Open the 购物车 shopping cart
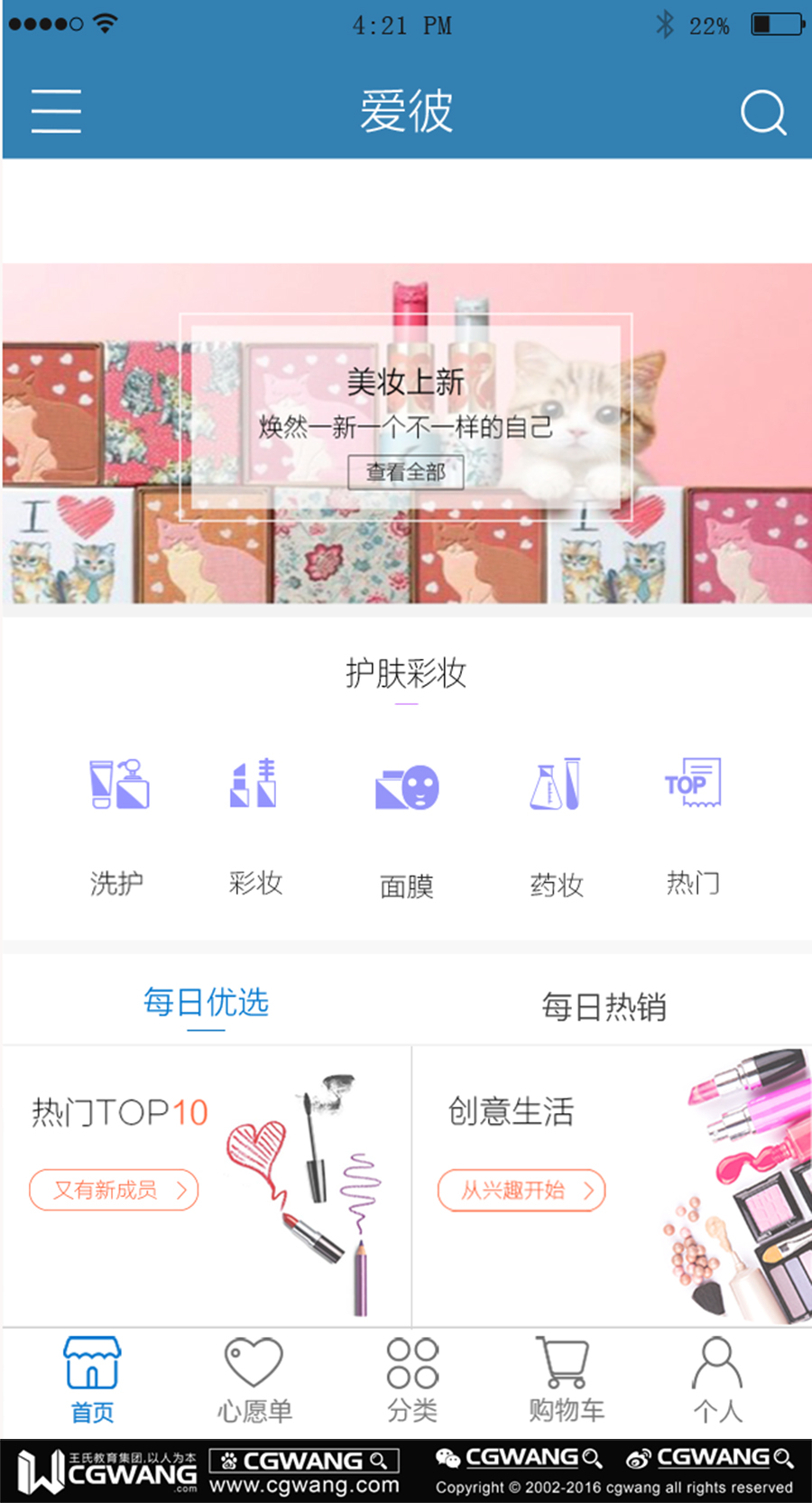 [566, 1380]
